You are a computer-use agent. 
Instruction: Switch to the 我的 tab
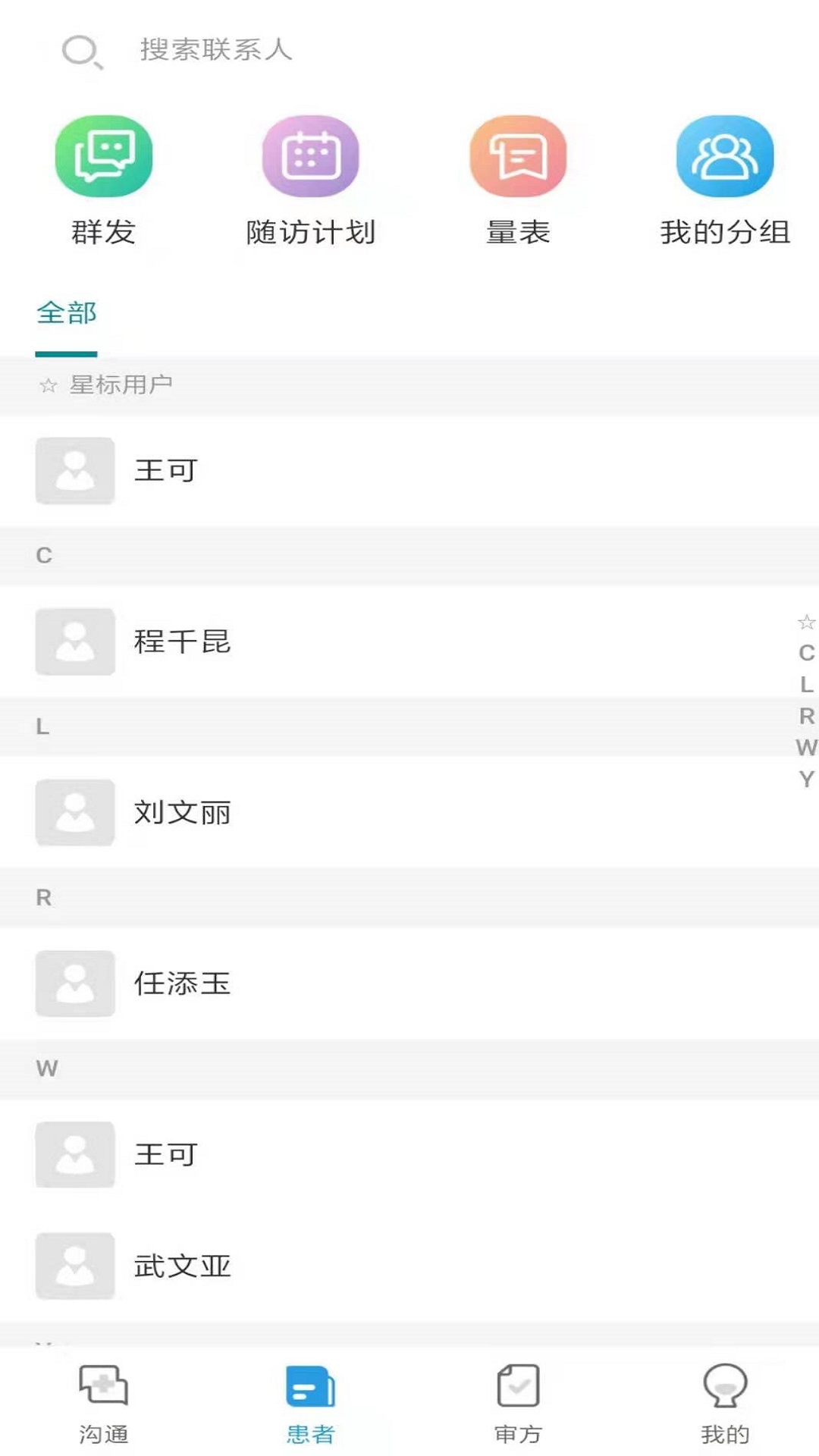(725, 1403)
